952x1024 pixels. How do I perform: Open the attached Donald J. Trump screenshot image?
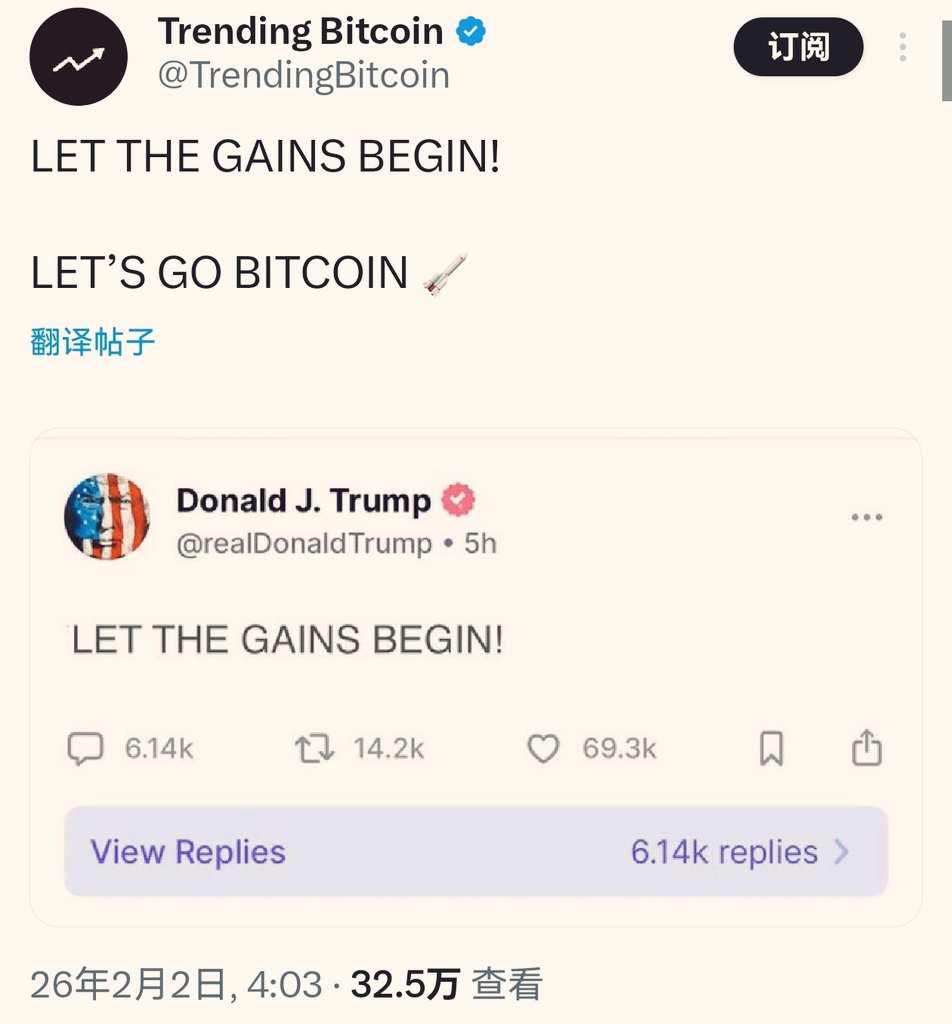[476, 677]
